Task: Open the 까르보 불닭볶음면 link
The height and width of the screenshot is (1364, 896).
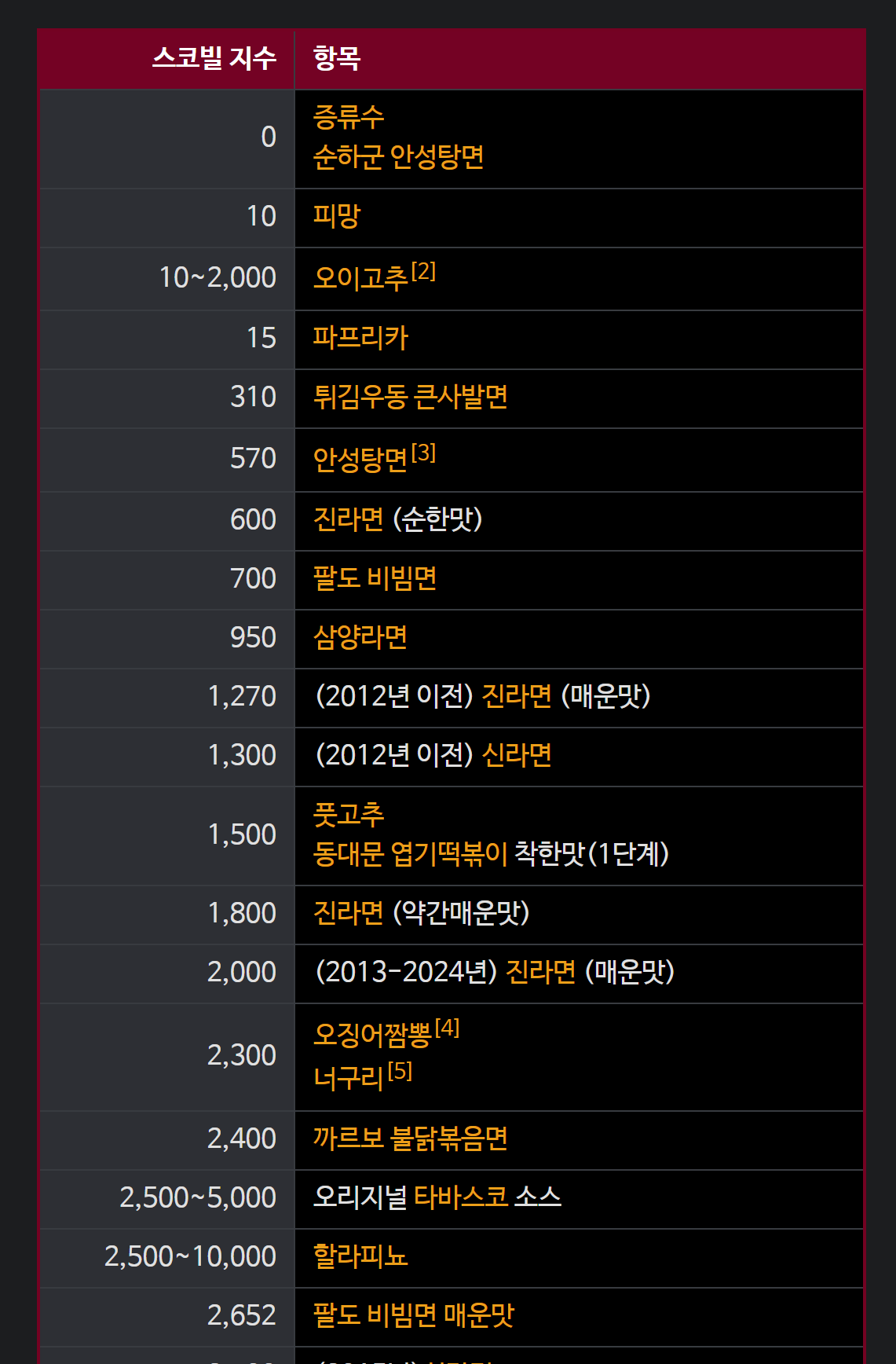Action: (x=410, y=1138)
